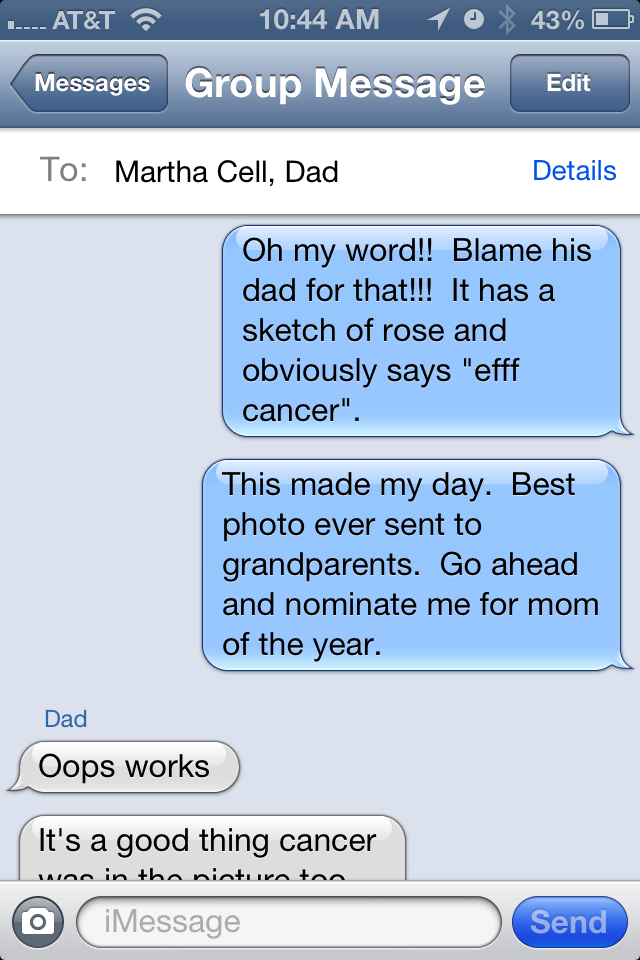This screenshot has width=640, height=960.
Task: Open the group message Details
Action: [x=573, y=171]
